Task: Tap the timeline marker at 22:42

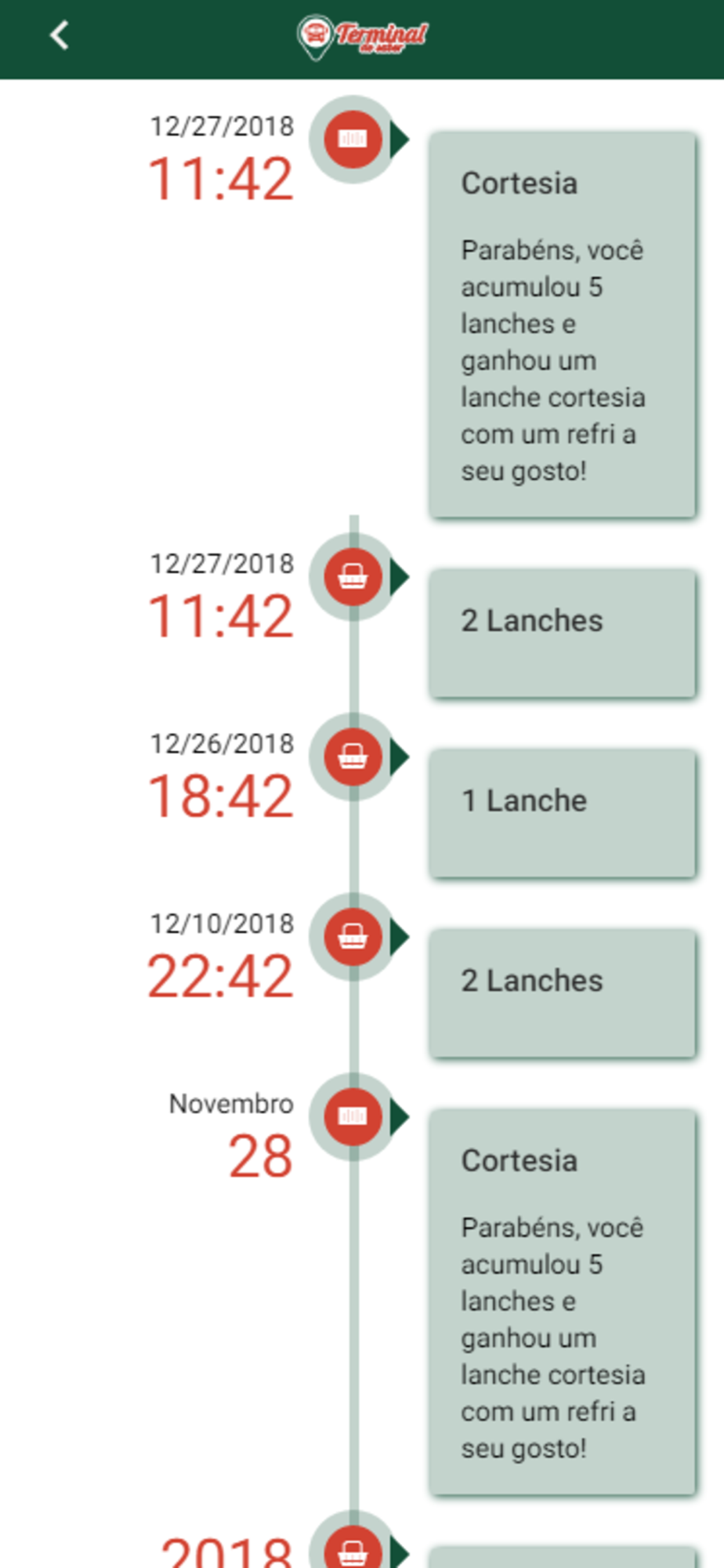Action: pyautogui.click(x=353, y=938)
